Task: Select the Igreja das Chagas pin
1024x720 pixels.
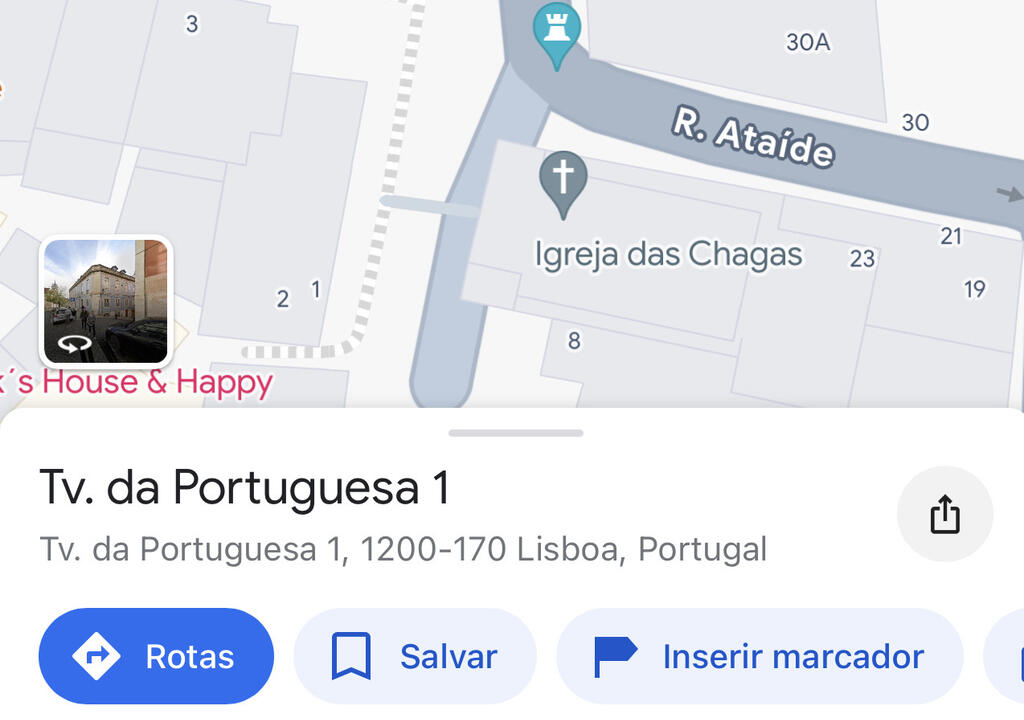Action: [563, 182]
